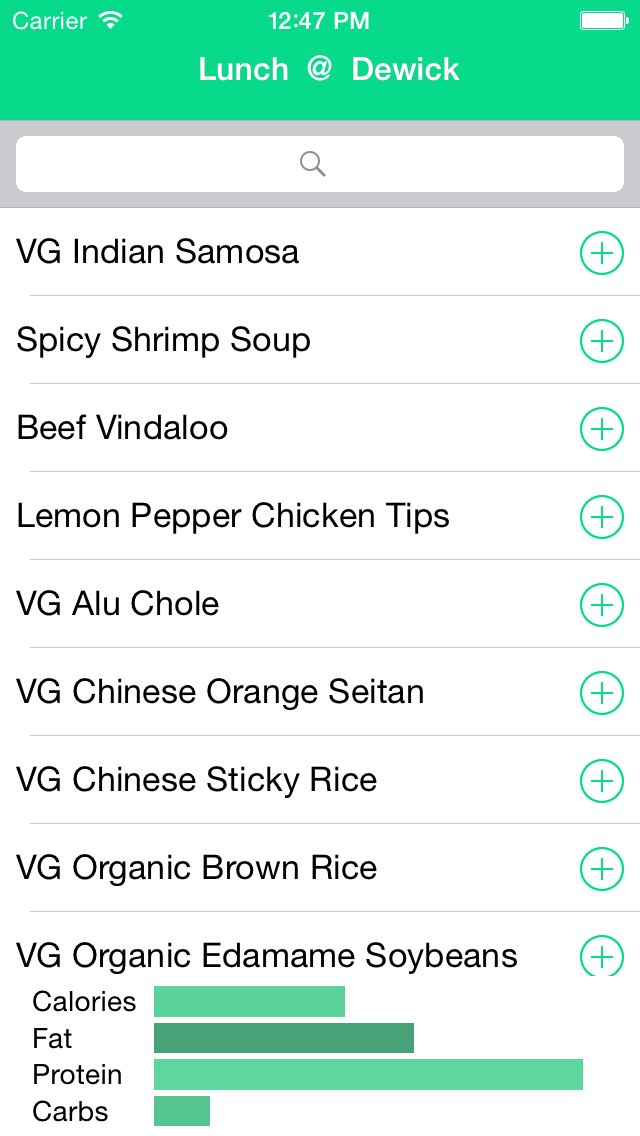The image size is (640, 1136).
Task: Add VG Chinese Sticky Rice
Action: coord(602,781)
